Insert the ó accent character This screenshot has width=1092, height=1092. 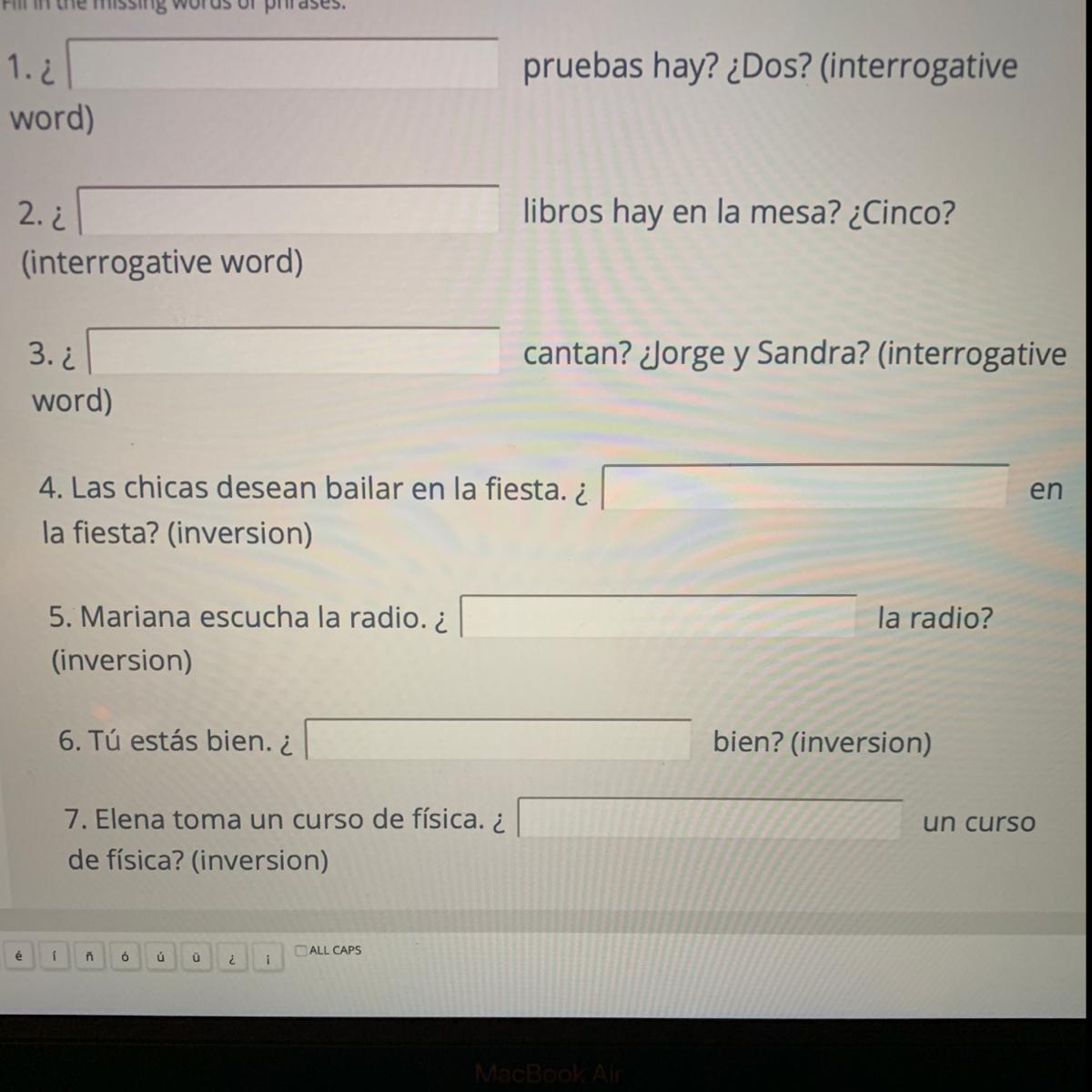click(125, 956)
